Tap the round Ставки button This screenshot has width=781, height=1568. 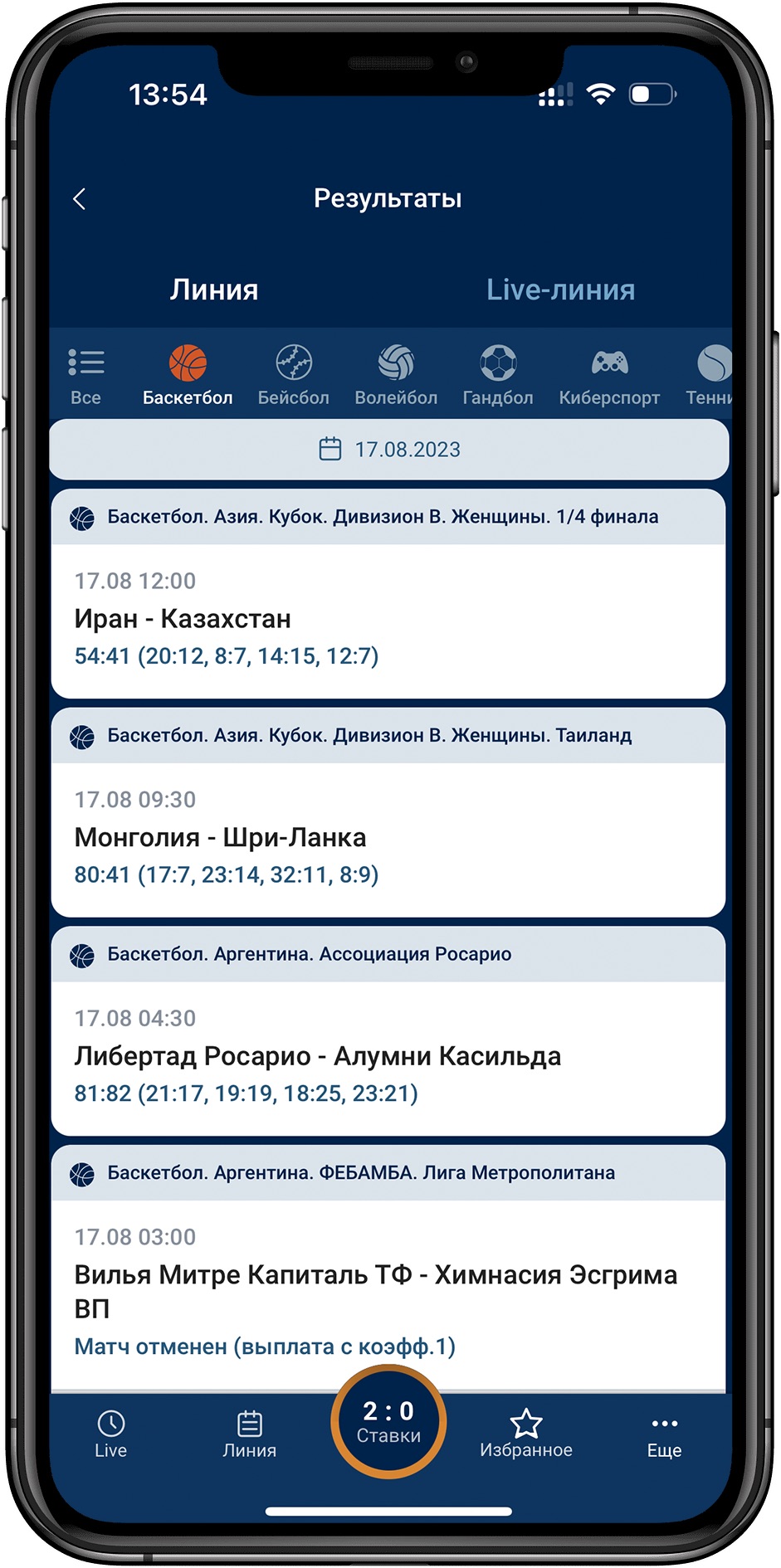coord(388,1422)
